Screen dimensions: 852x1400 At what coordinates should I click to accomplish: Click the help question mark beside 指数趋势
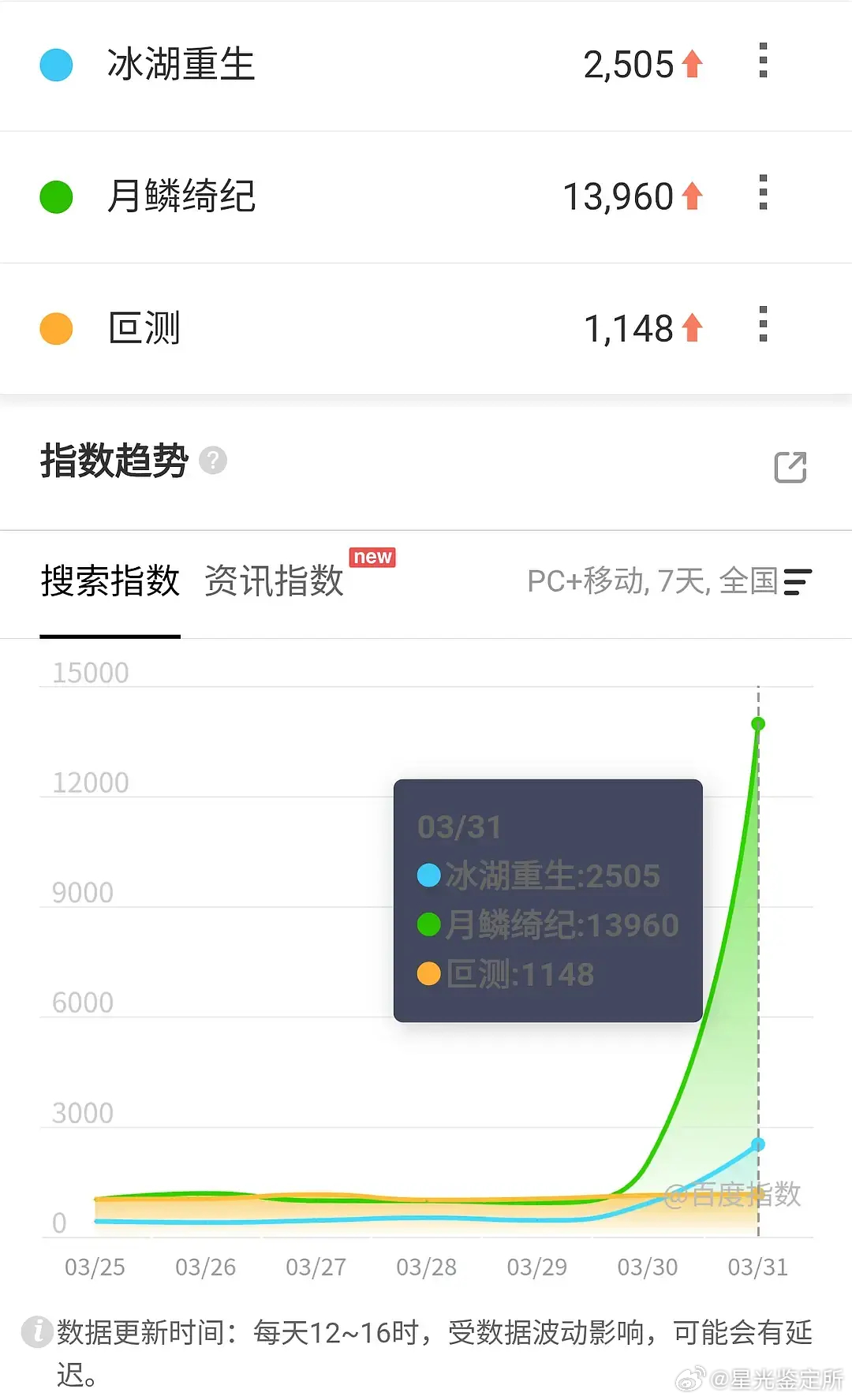tap(215, 459)
